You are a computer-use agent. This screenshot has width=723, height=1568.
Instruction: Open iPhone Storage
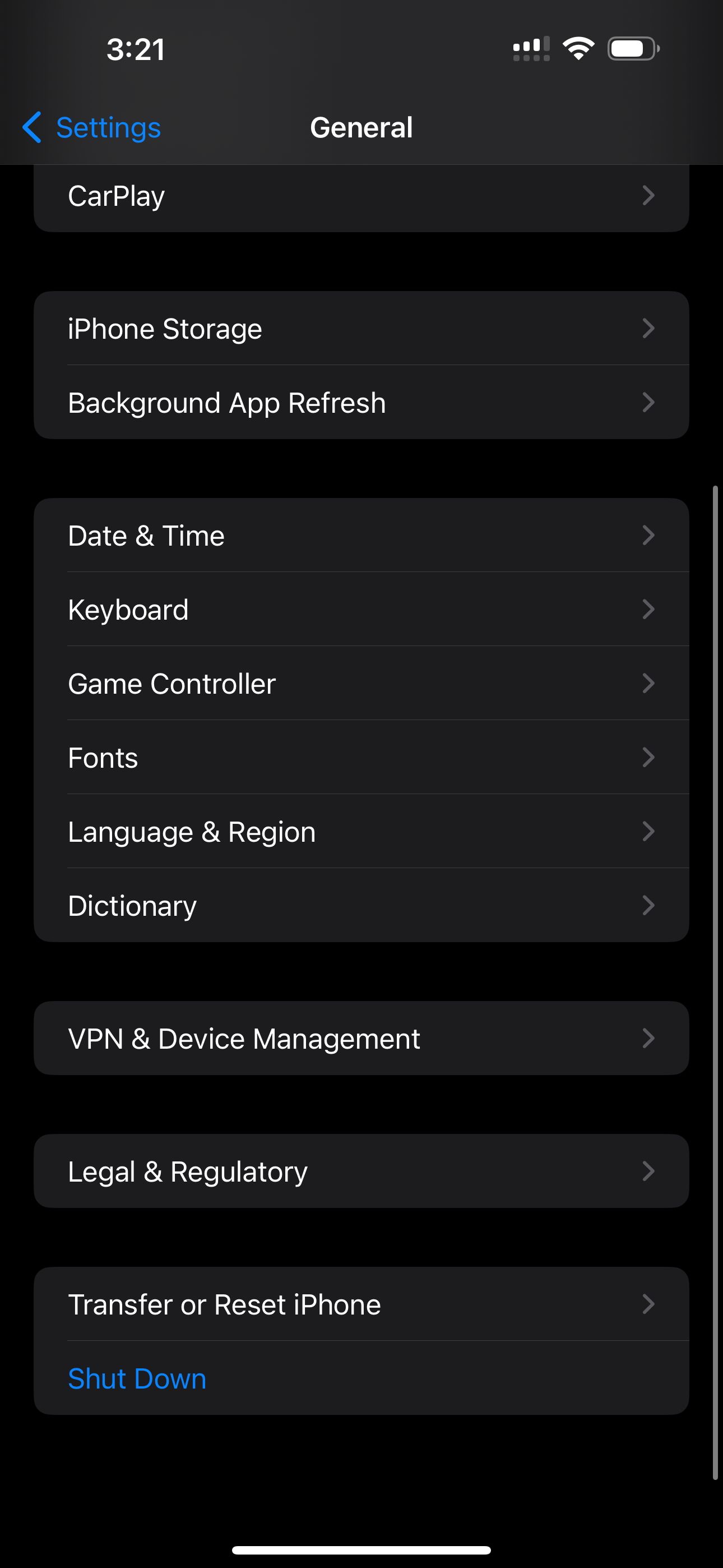(x=361, y=328)
